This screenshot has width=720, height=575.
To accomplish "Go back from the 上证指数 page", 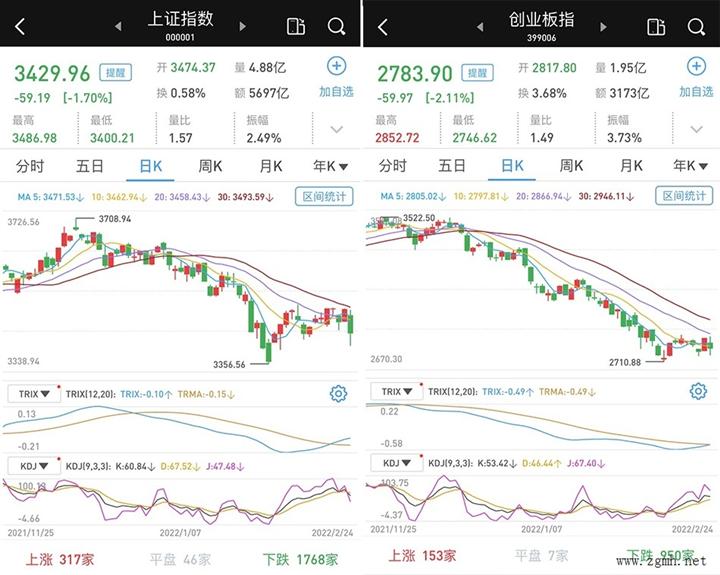I will [x=19, y=26].
